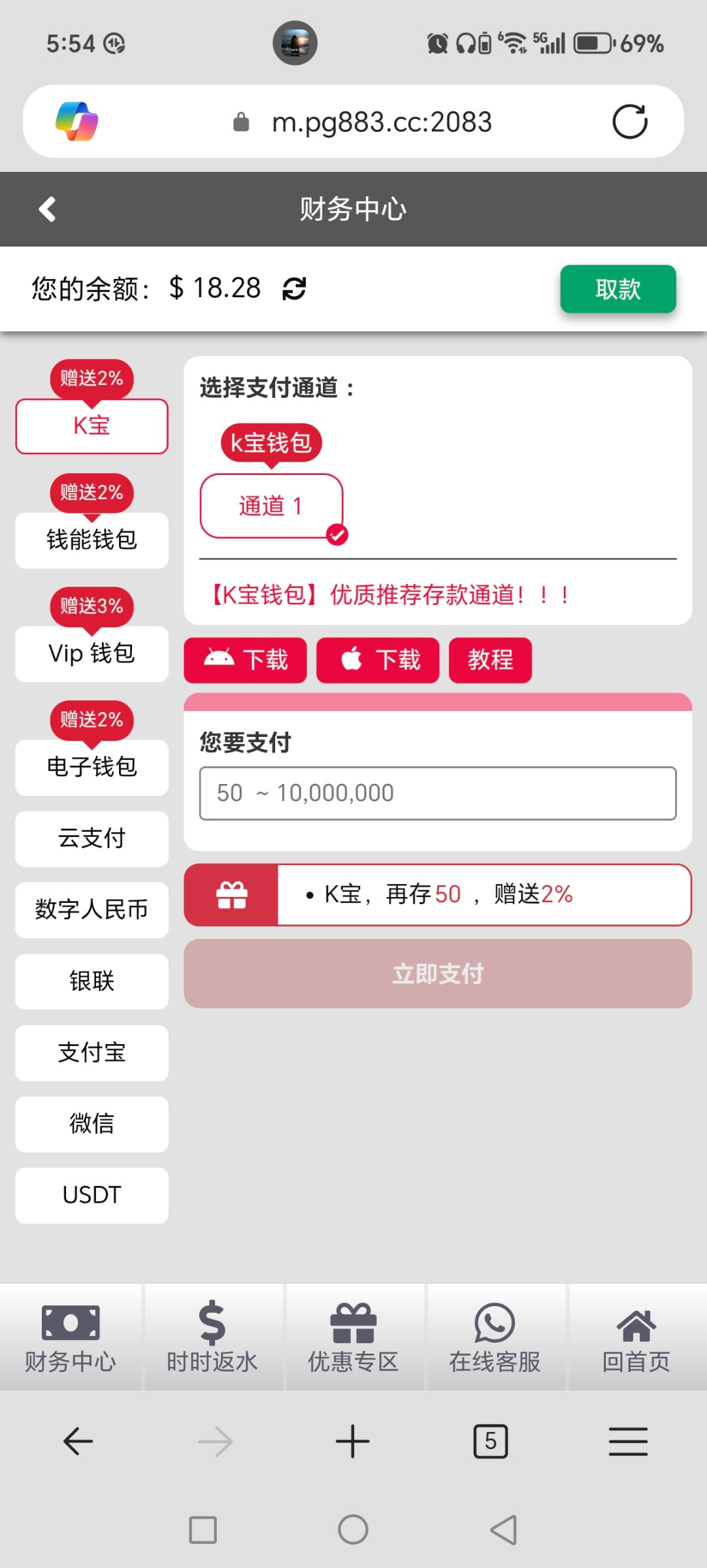707x1568 pixels.
Task: Tap the Apple 下载 download button
Action: coord(378,660)
